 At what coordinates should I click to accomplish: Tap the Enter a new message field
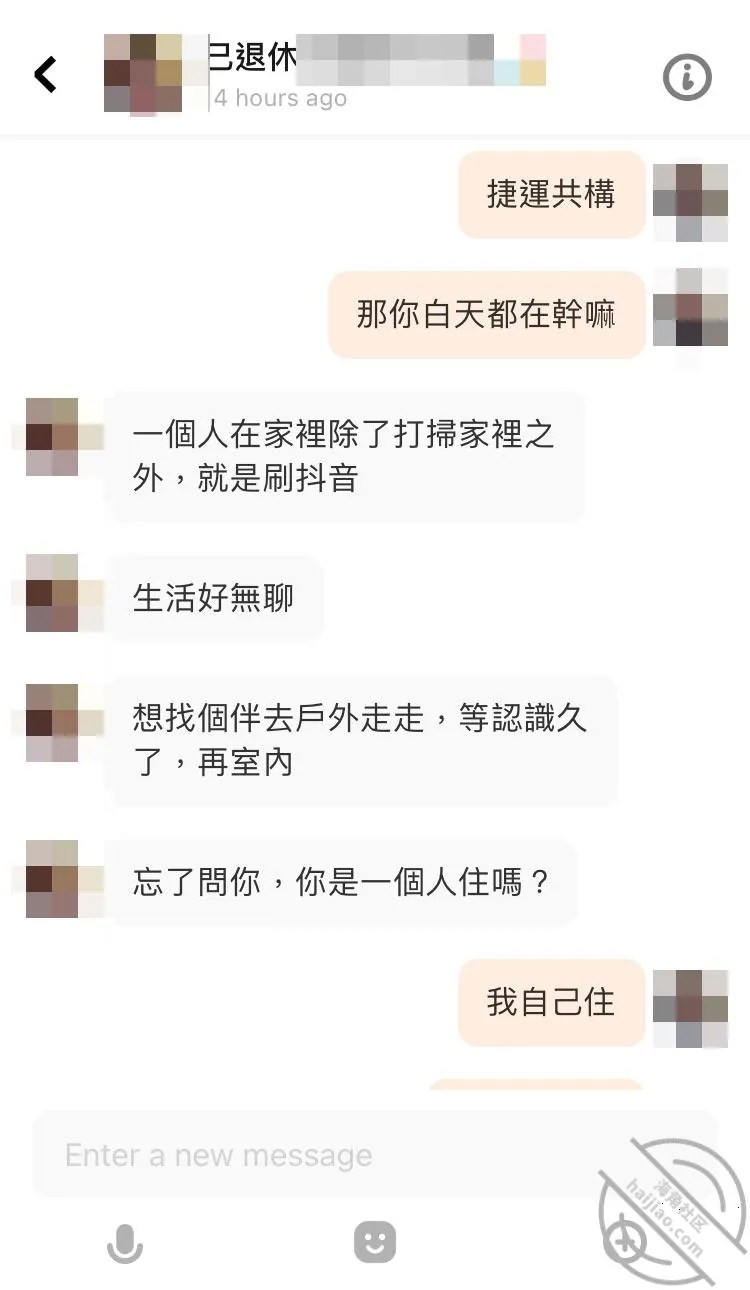click(x=375, y=1155)
